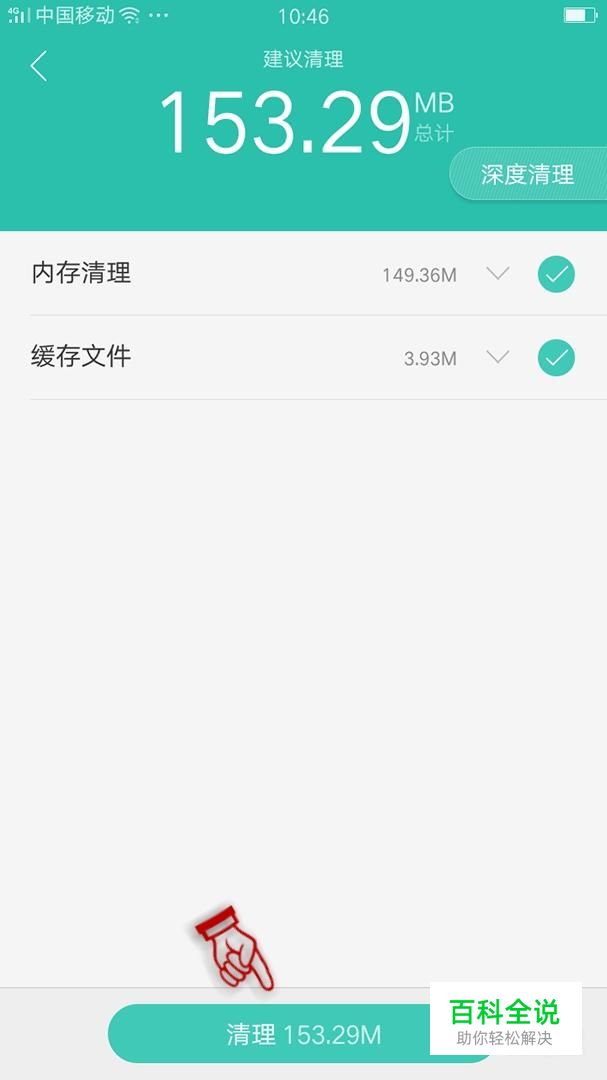Expand the 内存清理 chevron
The height and width of the screenshot is (1080, 607).
click(497, 273)
